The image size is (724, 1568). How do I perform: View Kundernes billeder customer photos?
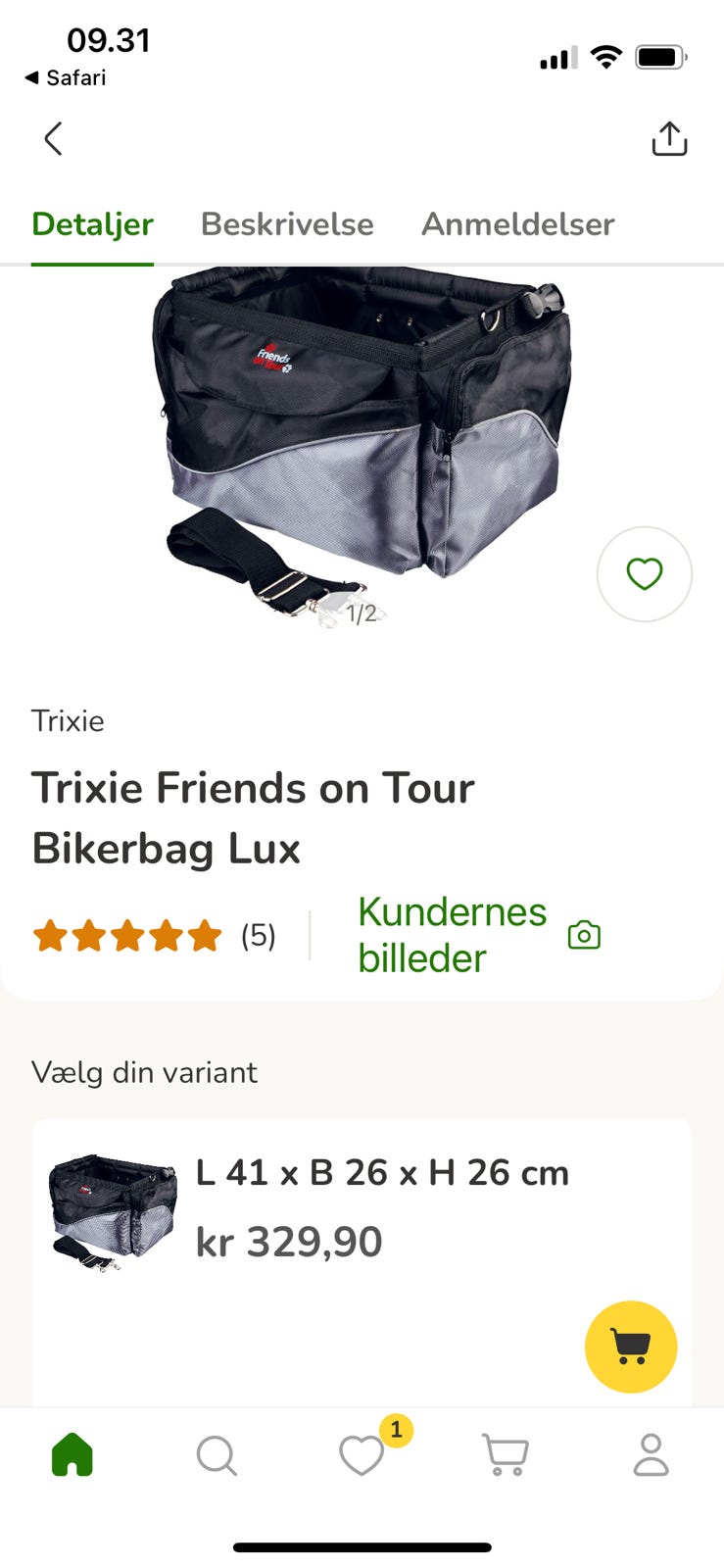452,934
